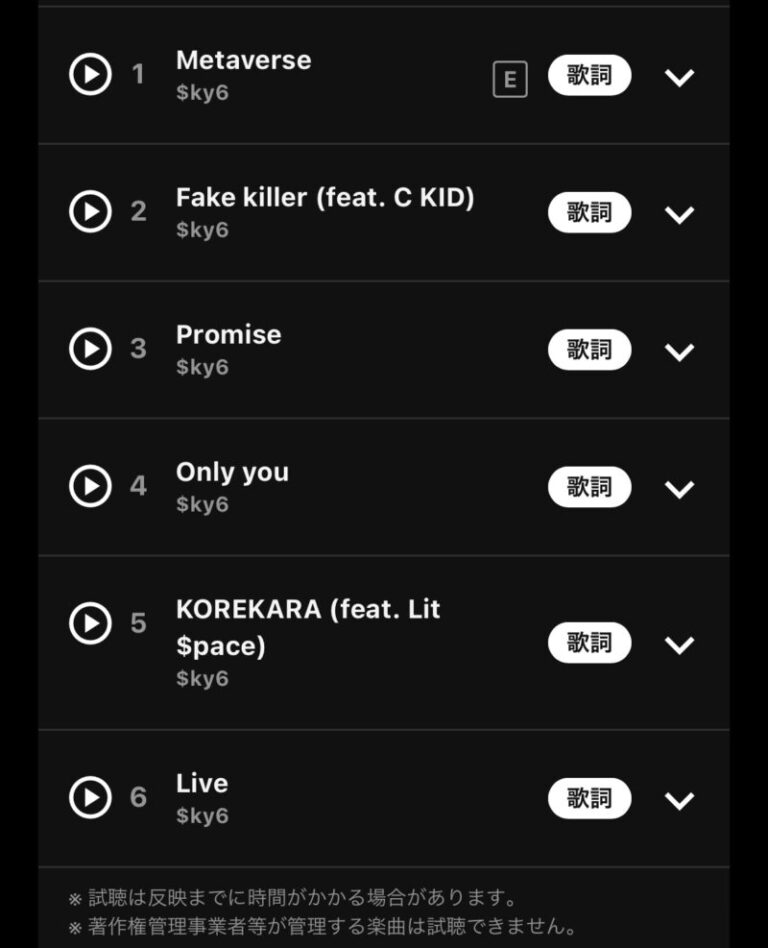Expand the KOREKARA track details
Screen dimensions: 768x948
pyautogui.click(x=680, y=645)
